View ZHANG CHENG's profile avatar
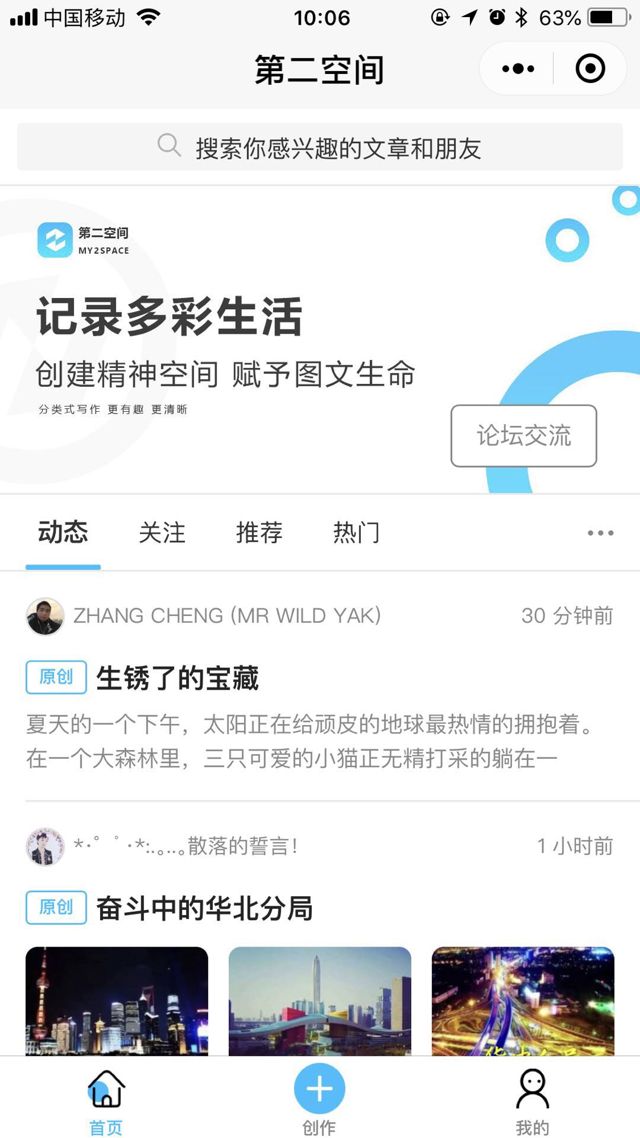Image resolution: width=640 pixels, height=1138 pixels. (45, 616)
